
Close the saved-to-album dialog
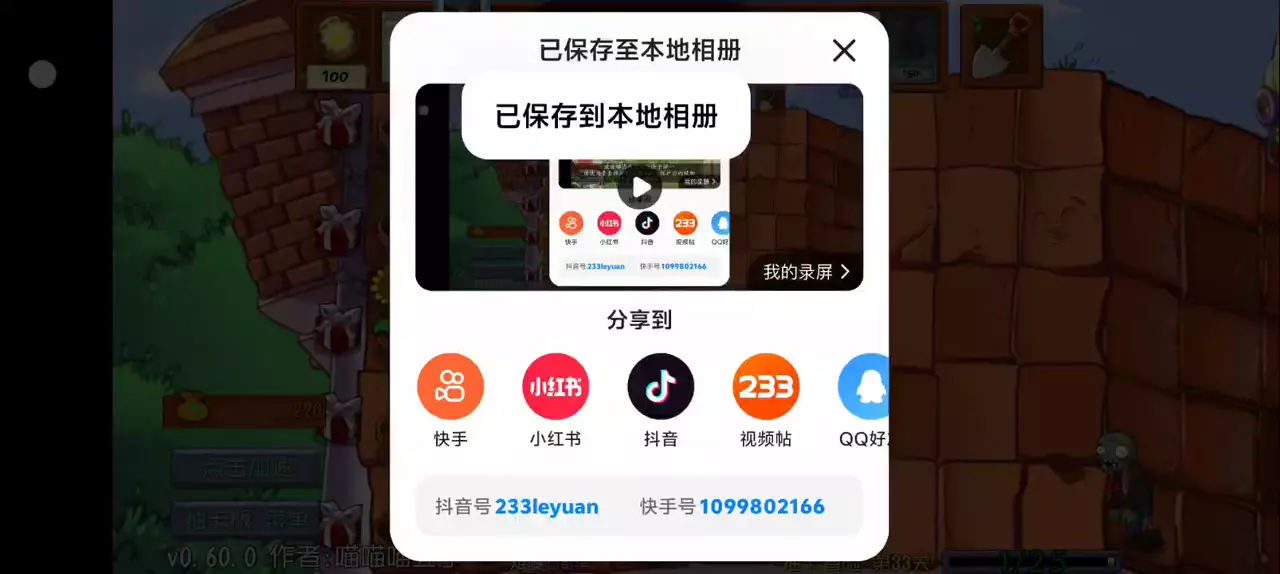point(844,50)
